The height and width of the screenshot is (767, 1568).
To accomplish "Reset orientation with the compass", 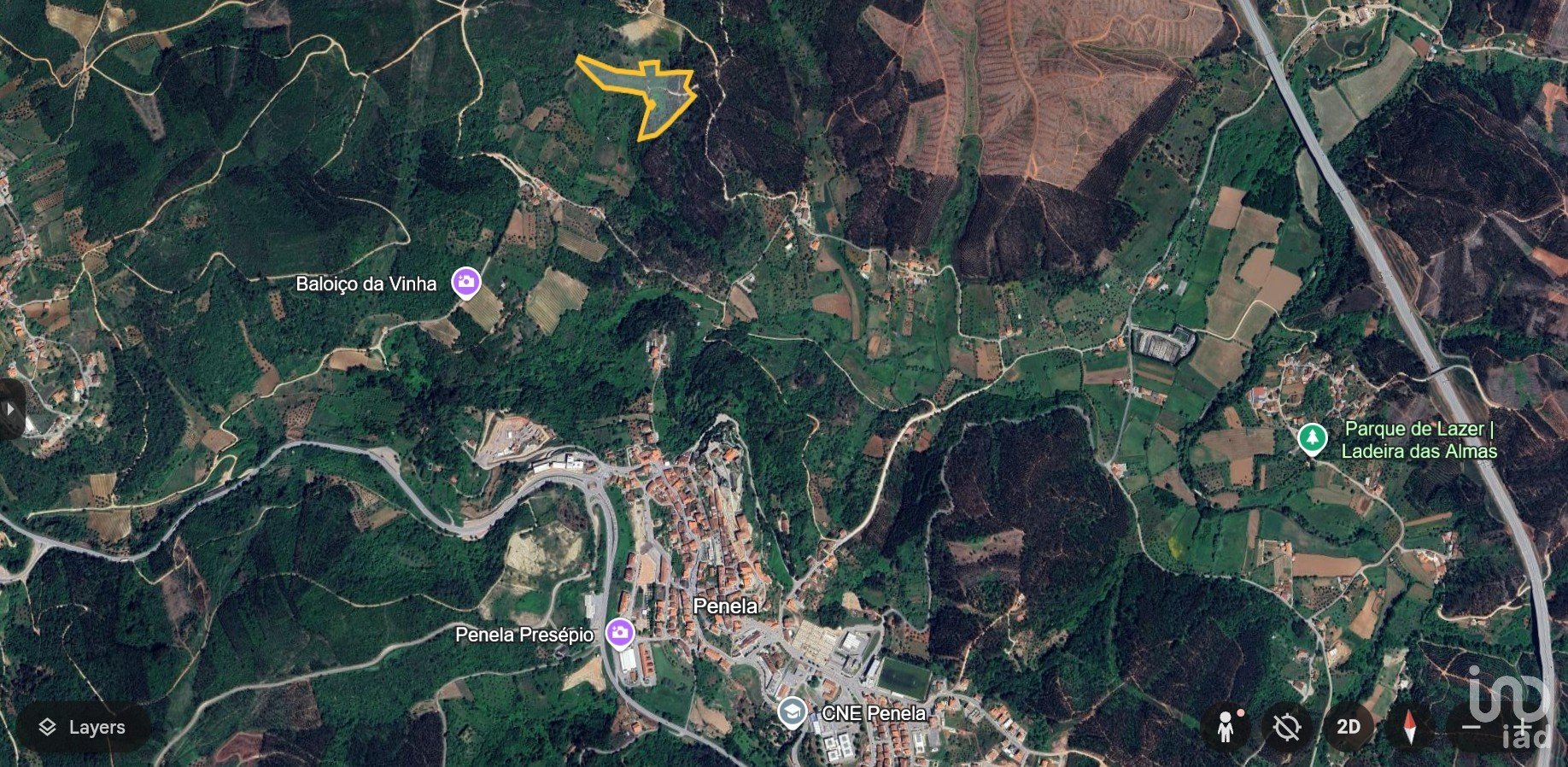I will coord(1410,727).
